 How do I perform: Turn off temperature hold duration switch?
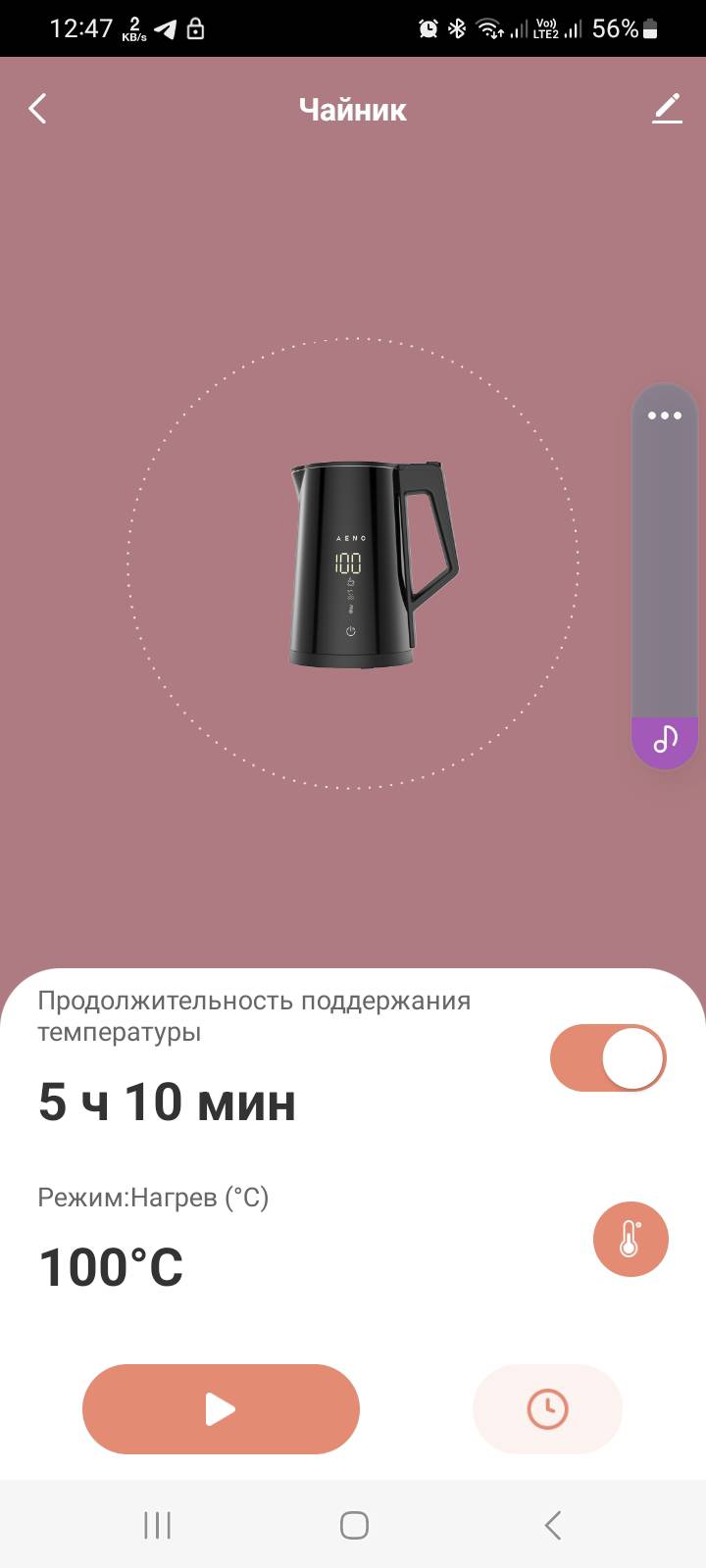pos(608,1058)
